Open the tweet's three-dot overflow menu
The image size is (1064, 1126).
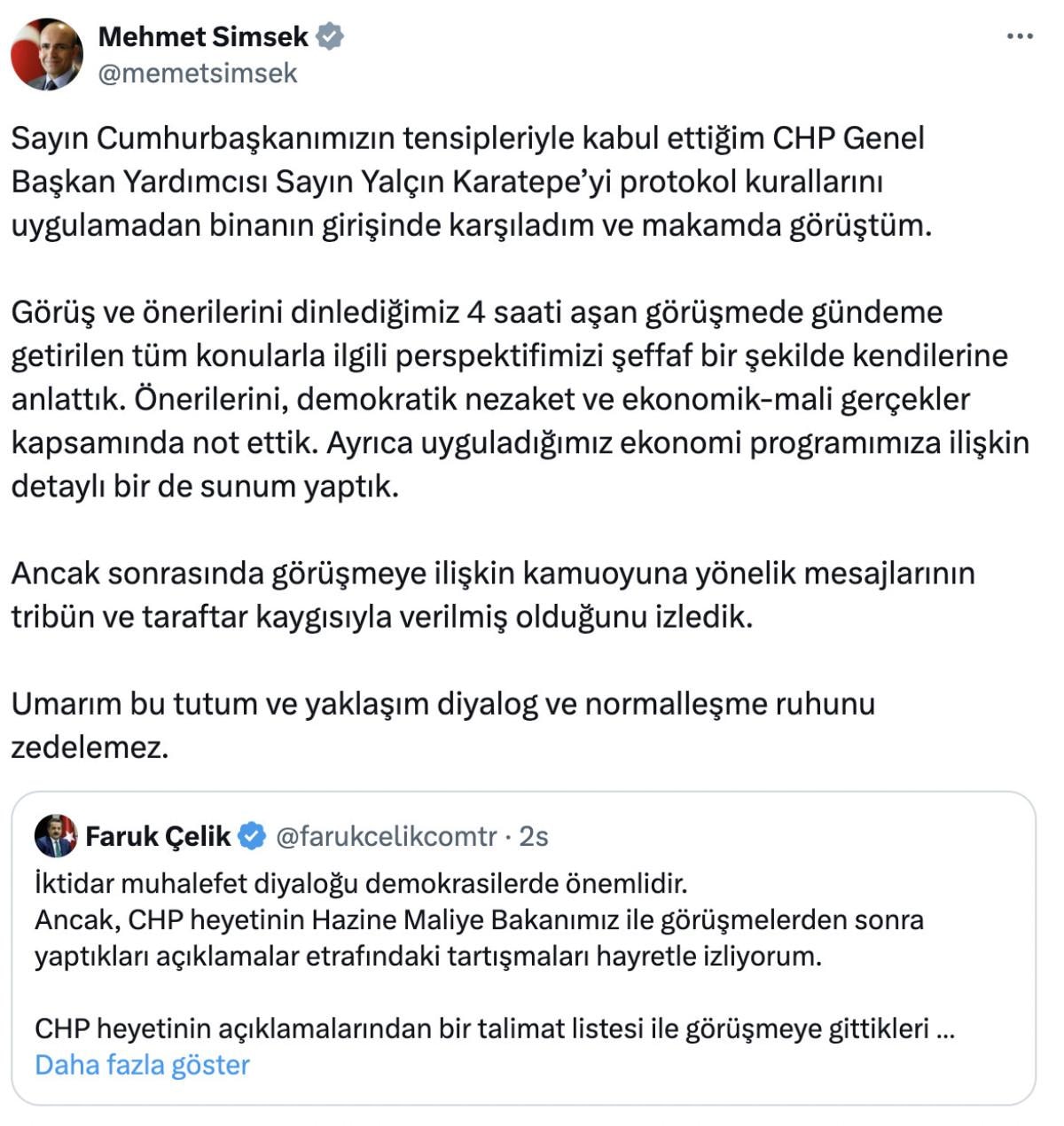pos(1020,37)
